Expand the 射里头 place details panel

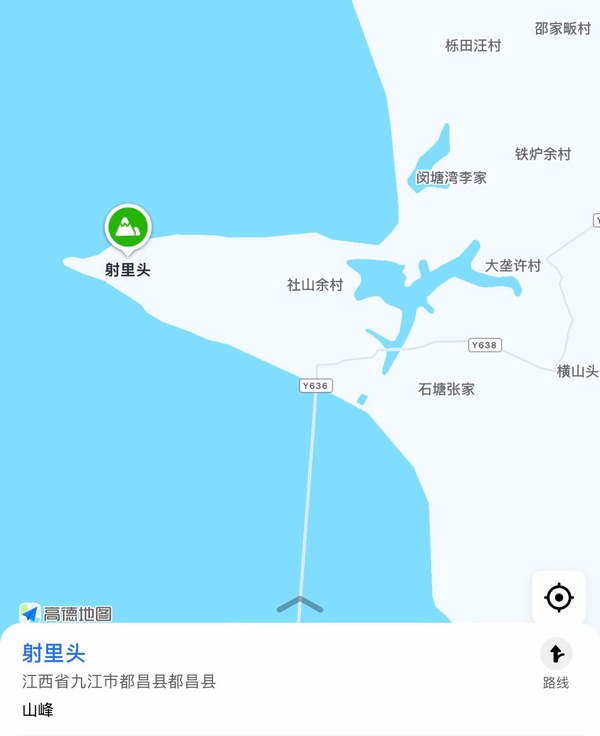click(x=300, y=604)
